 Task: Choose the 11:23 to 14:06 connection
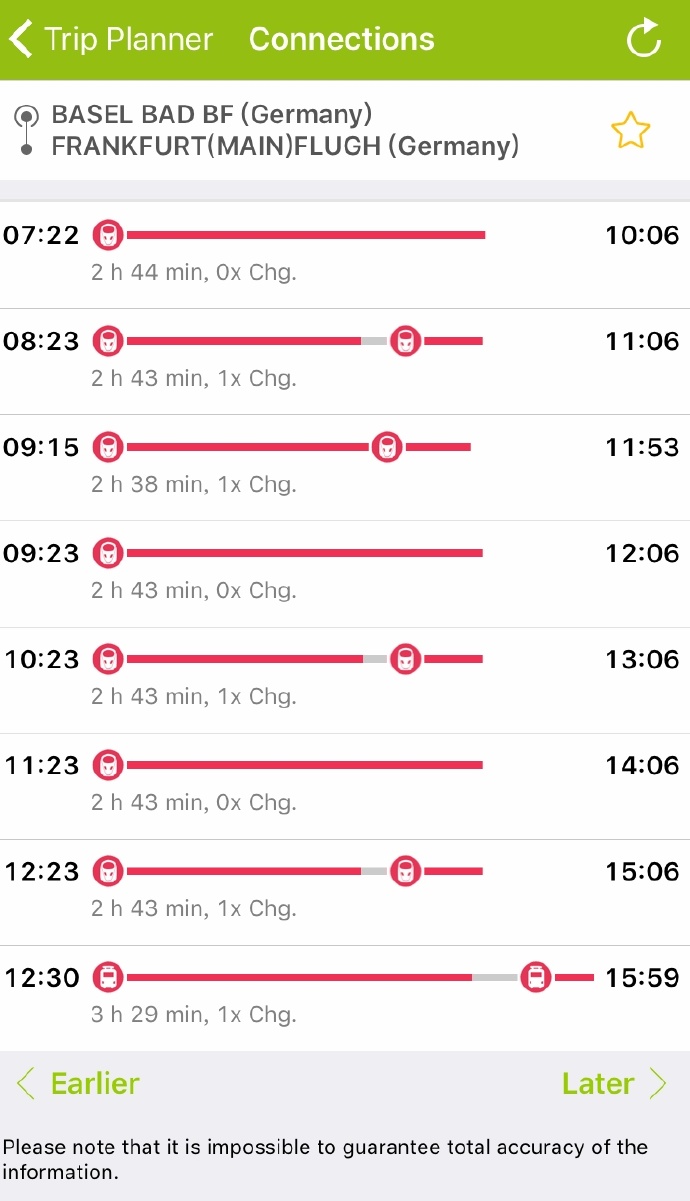click(x=345, y=785)
